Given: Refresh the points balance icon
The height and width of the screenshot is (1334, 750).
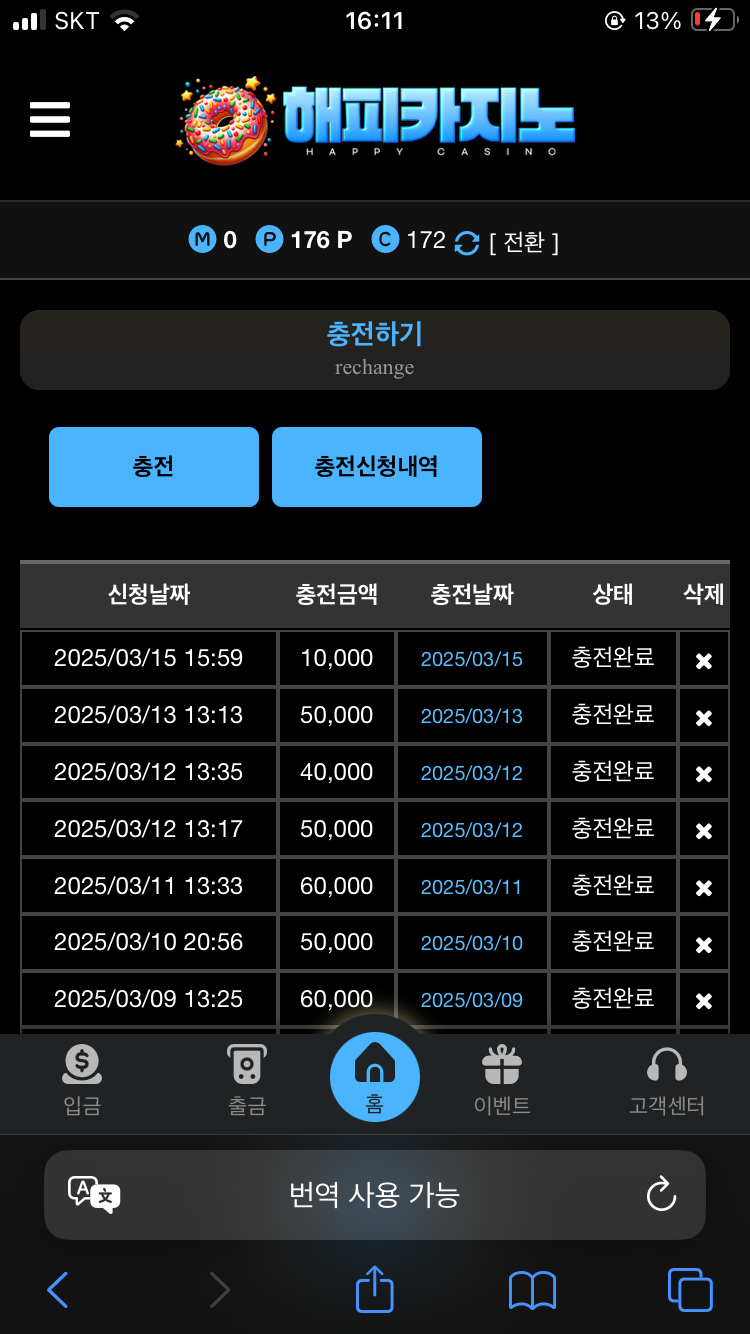Looking at the screenshot, I should [467, 242].
